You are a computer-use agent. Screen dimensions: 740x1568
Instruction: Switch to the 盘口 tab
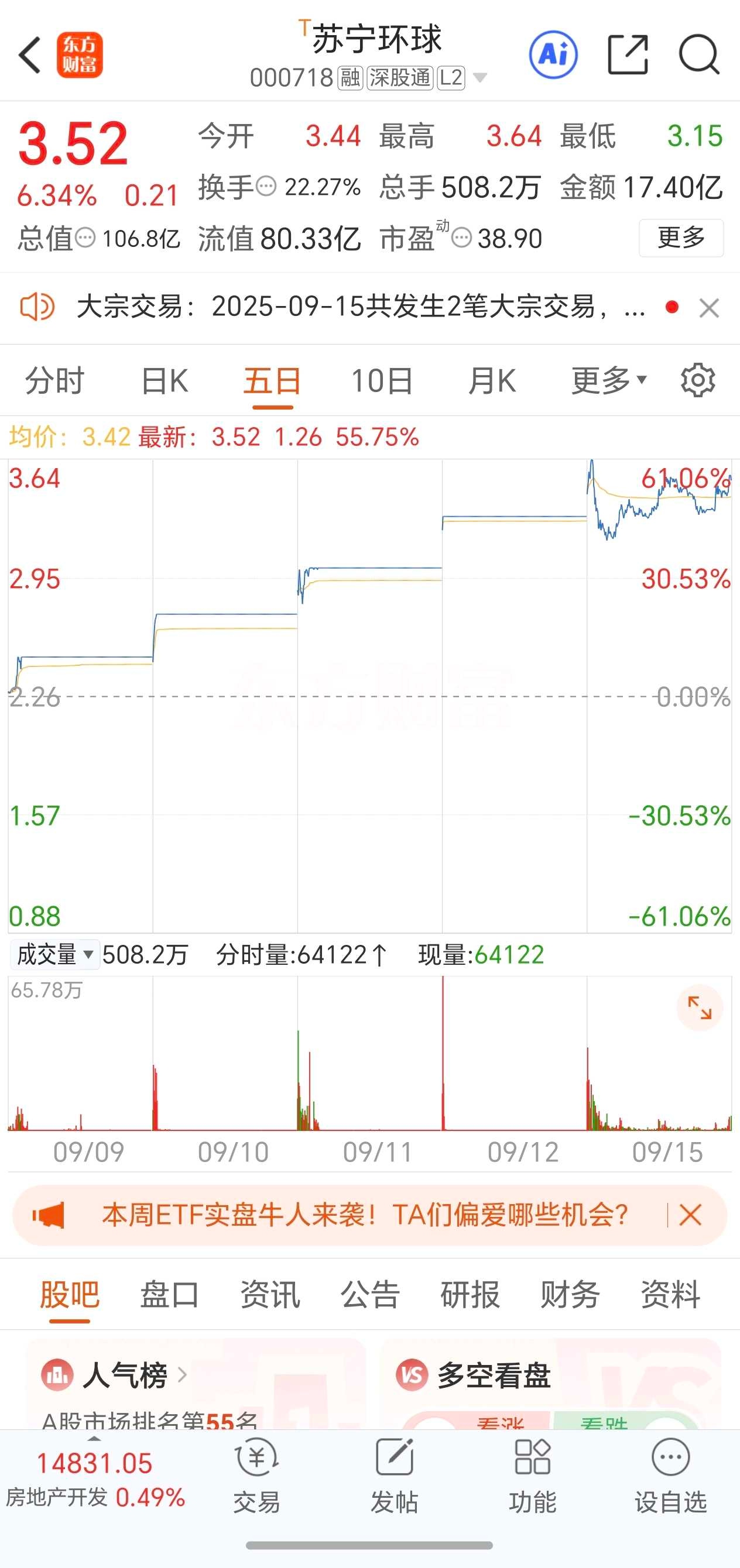point(169,1294)
